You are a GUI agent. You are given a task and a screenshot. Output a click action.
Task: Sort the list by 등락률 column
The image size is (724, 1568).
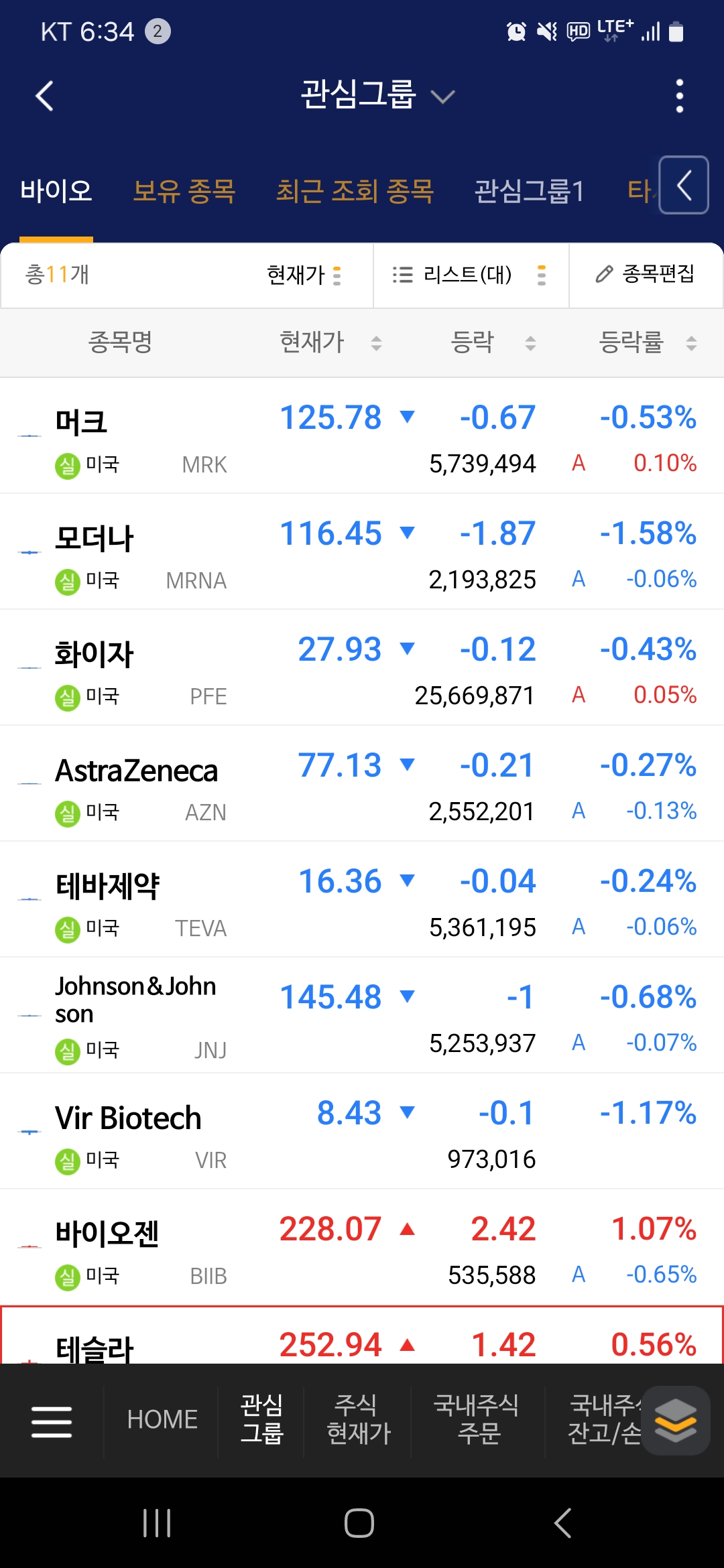648,342
